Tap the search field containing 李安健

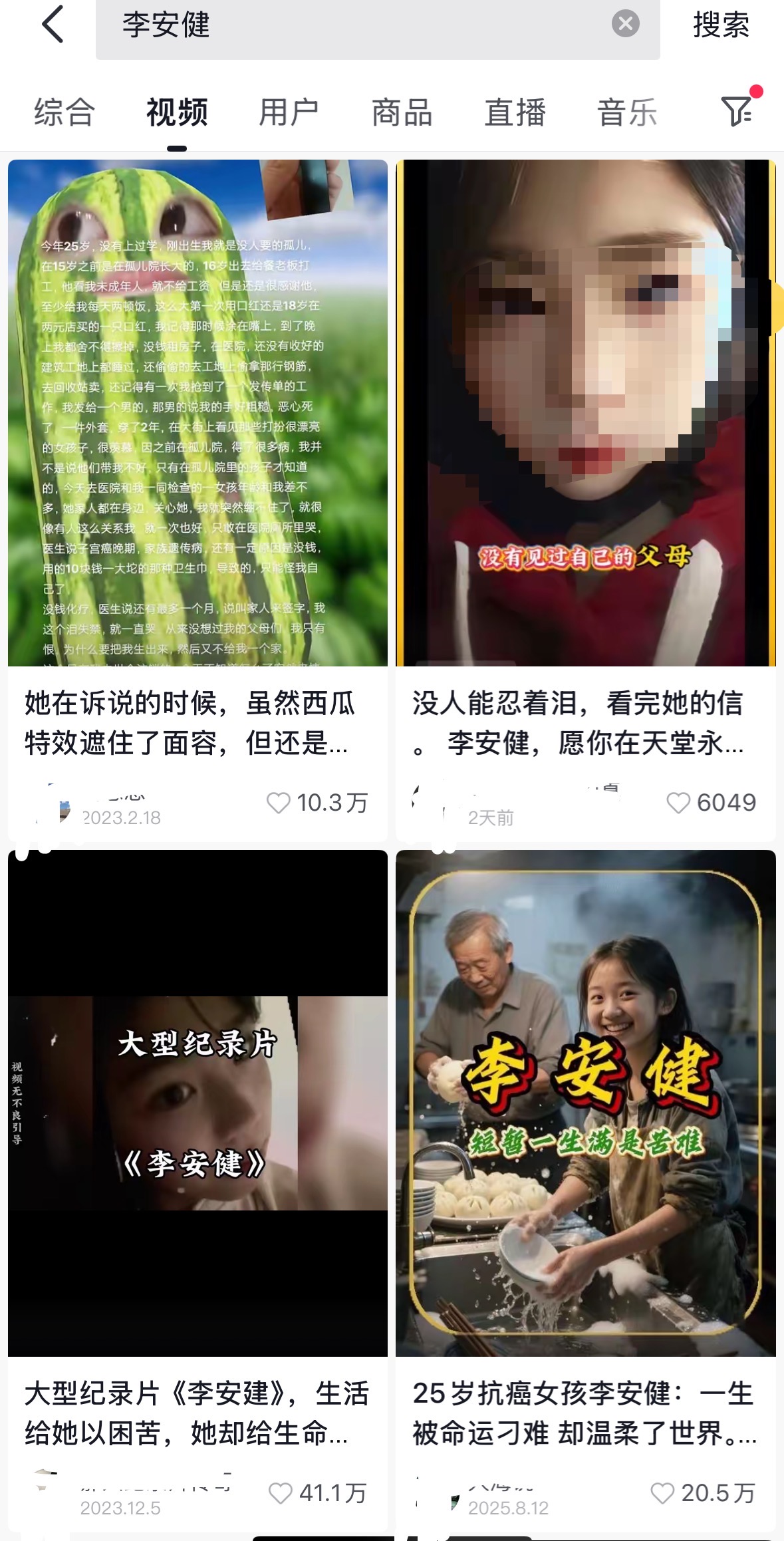352,25
